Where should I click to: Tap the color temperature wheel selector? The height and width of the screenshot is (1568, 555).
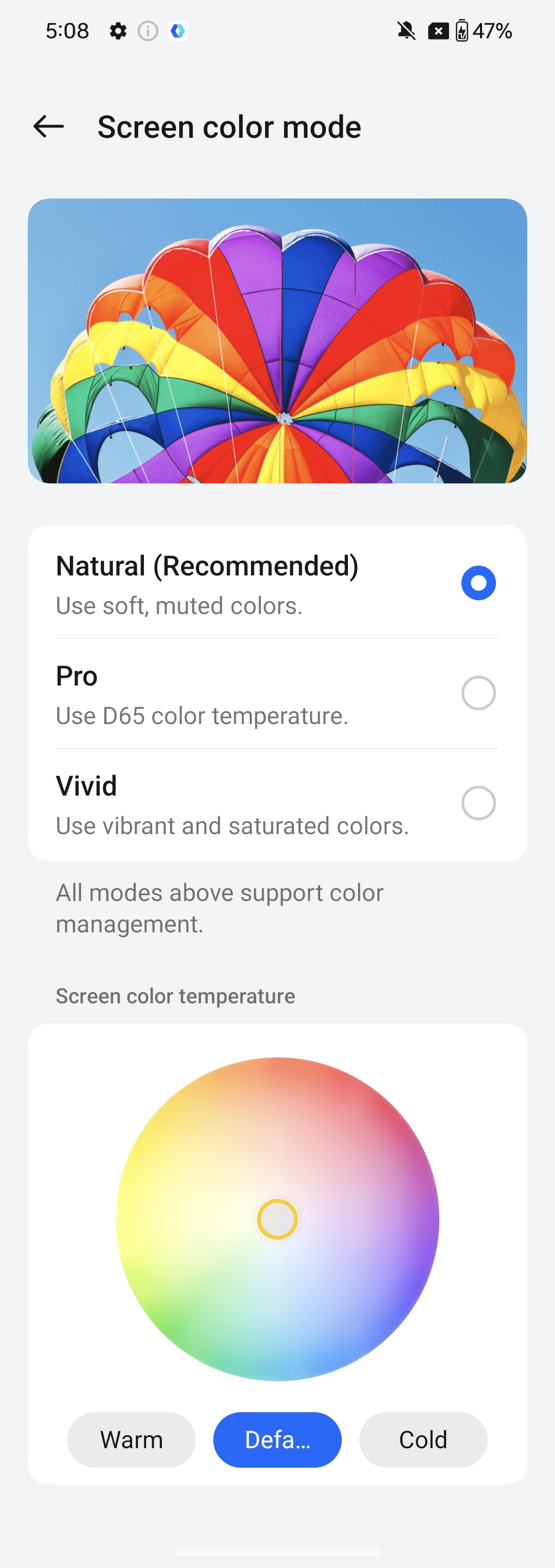277,1219
